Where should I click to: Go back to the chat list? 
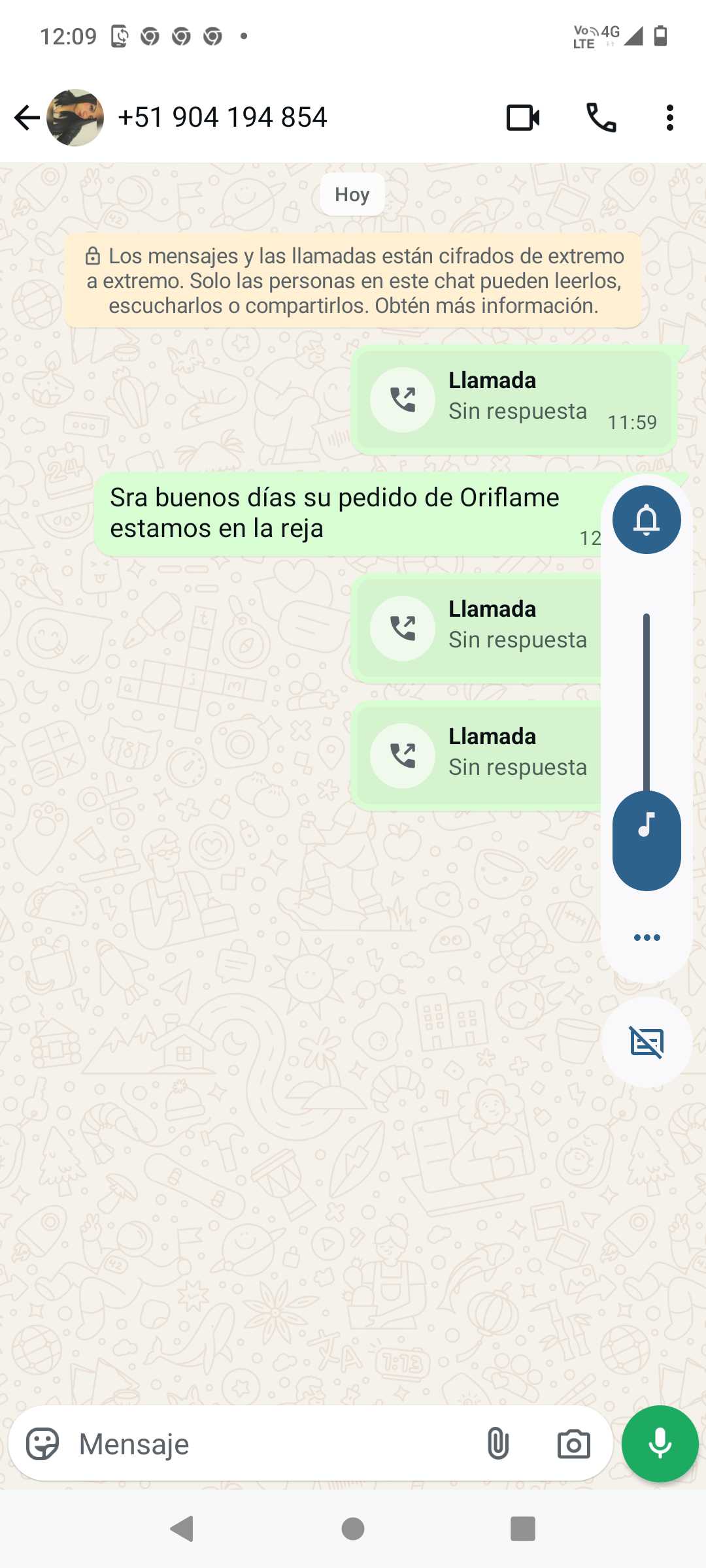tap(27, 118)
